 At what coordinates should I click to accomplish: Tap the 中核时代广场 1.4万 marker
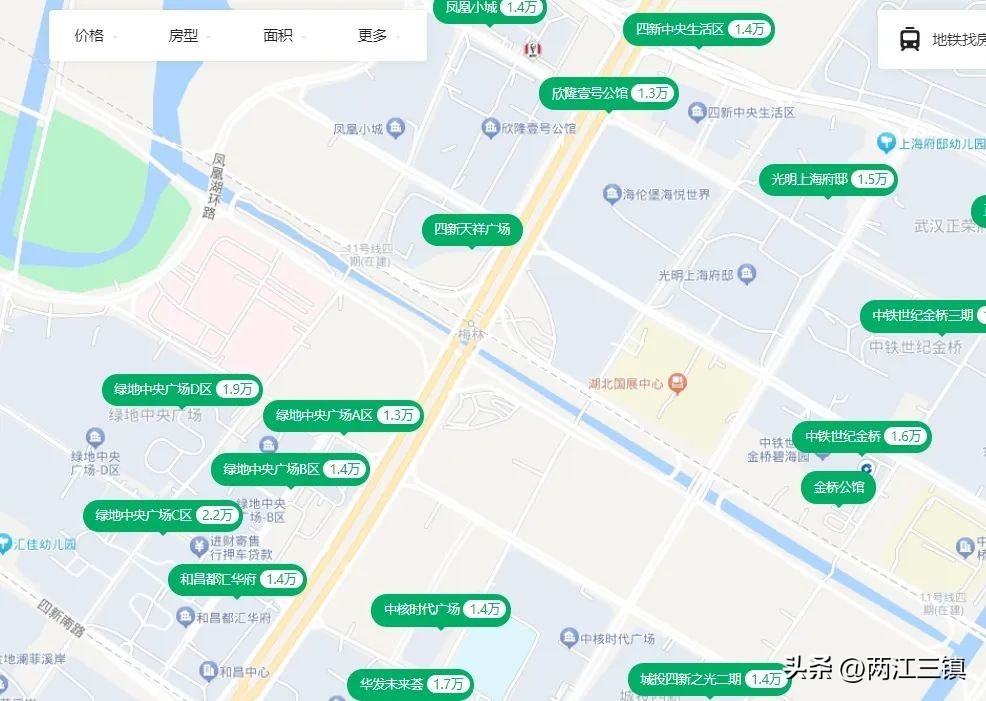440,609
